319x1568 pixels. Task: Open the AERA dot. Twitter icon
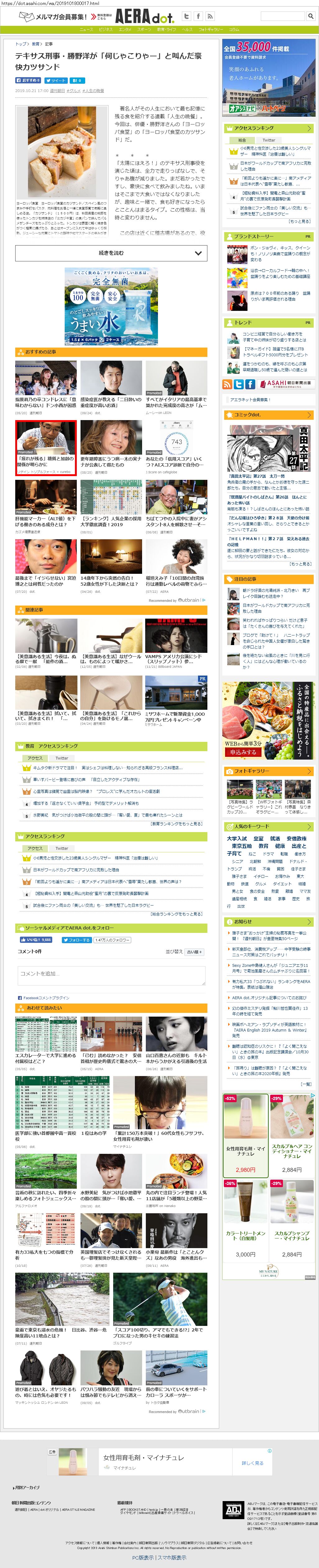click(186, 16)
